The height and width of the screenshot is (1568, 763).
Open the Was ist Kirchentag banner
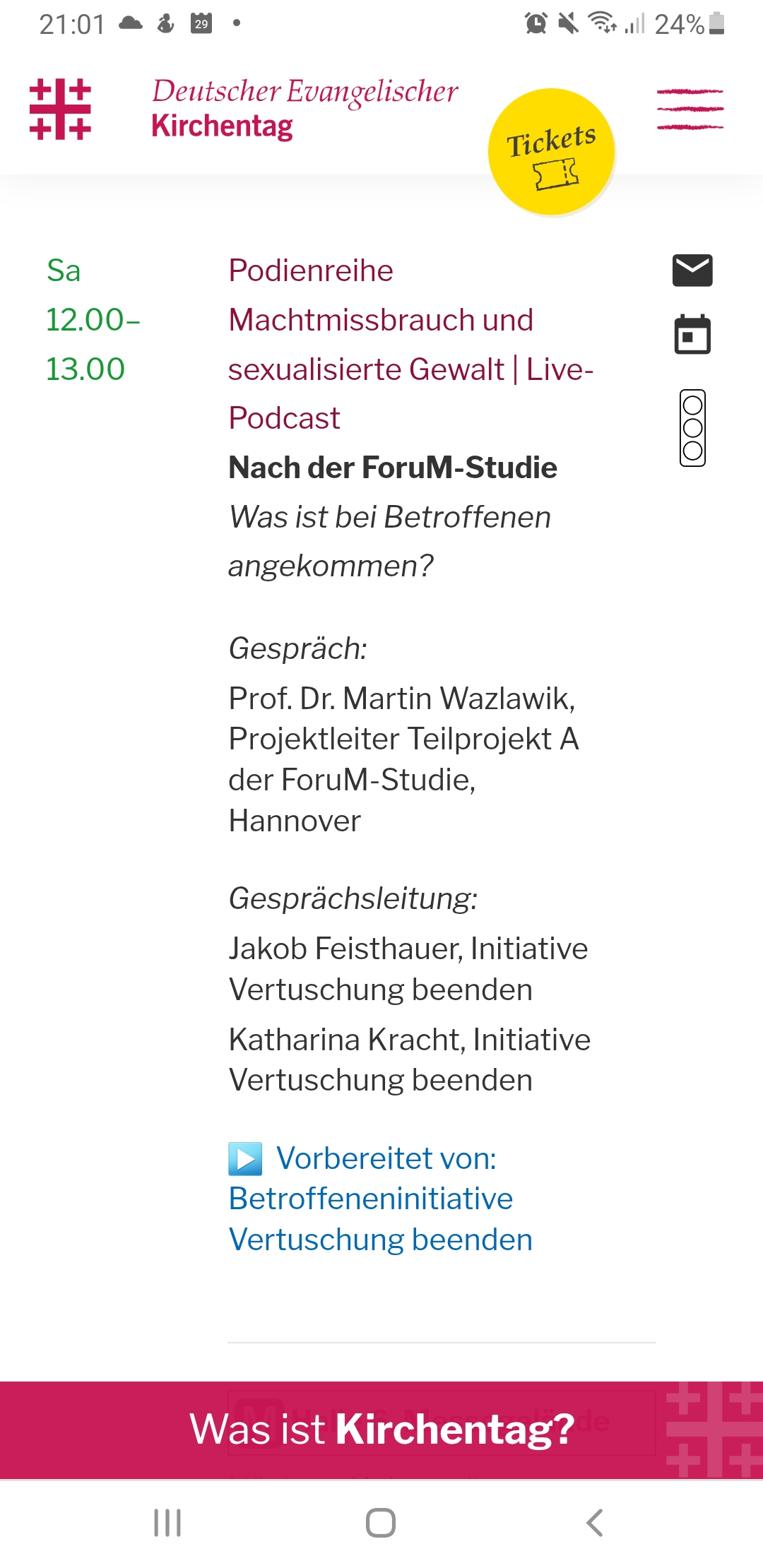click(x=381, y=1430)
